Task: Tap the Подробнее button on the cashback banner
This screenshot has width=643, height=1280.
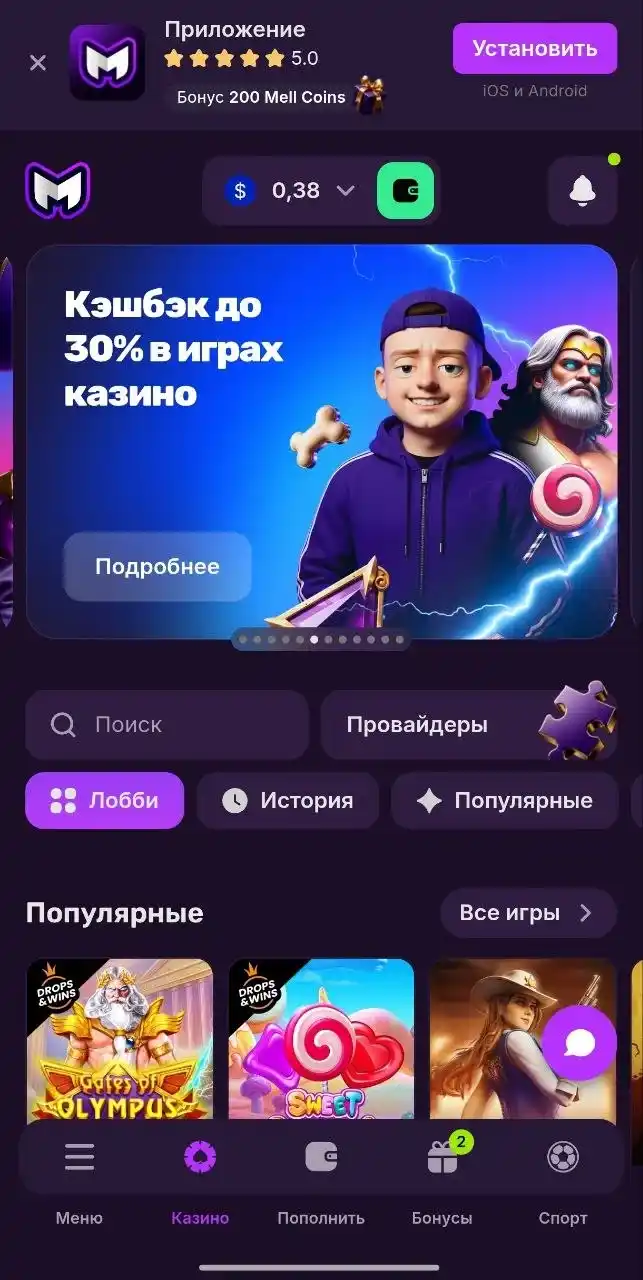Action: [157, 567]
